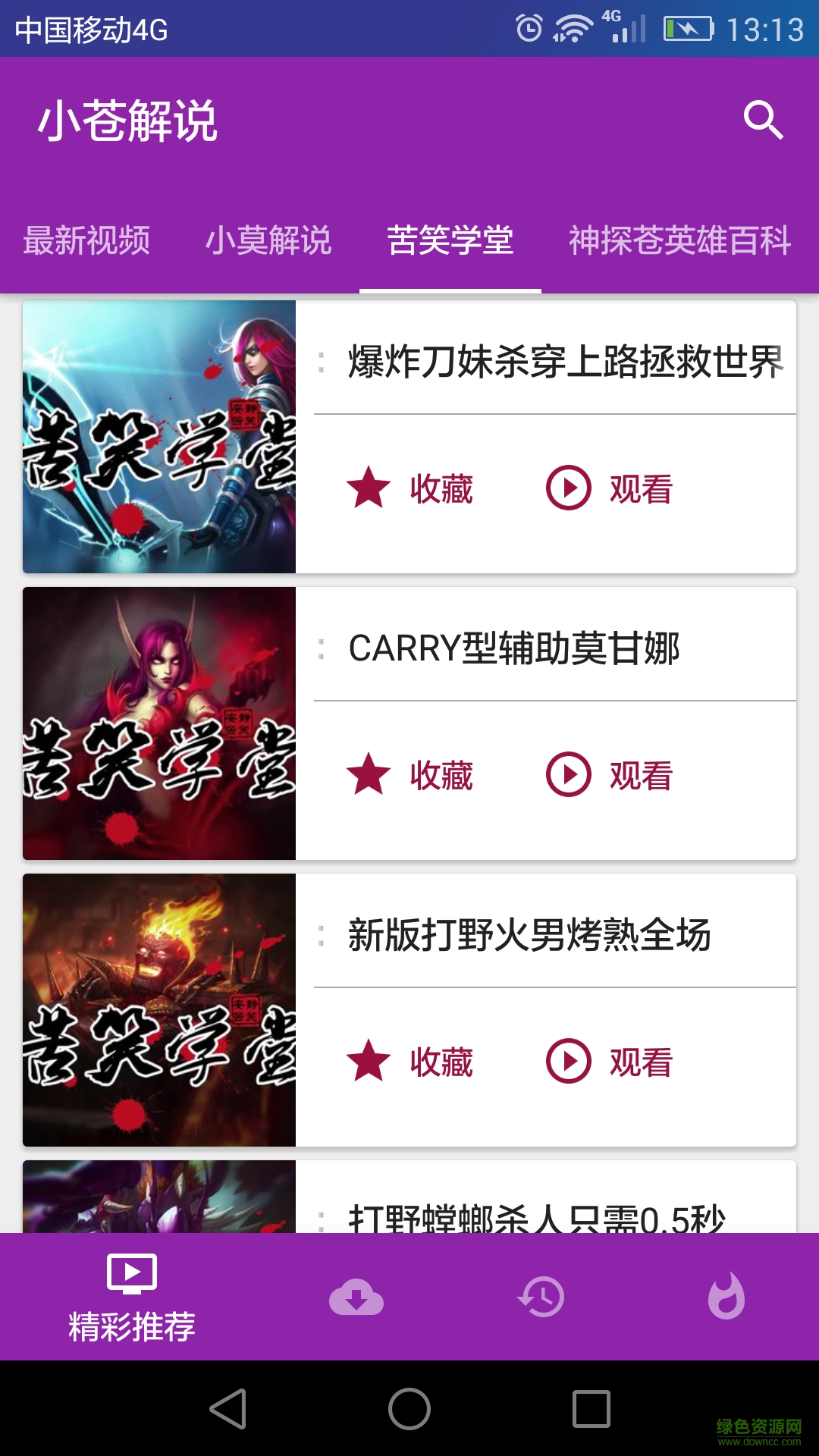
Task: Click the 收藏 text for the fire man video
Action: point(441,1062)
